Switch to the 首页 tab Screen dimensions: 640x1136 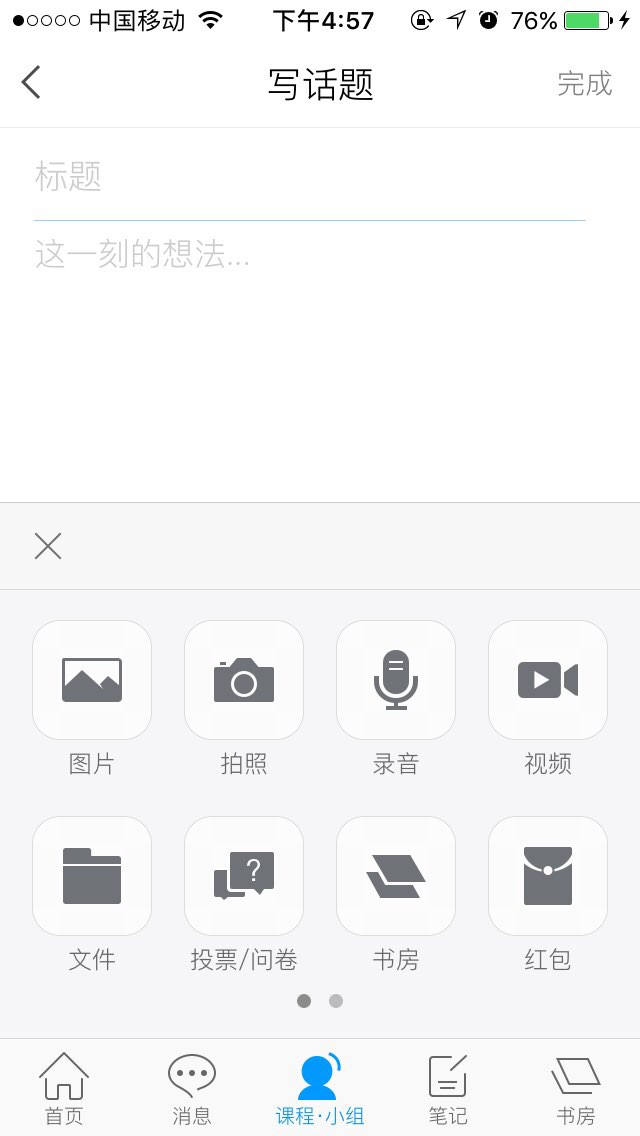click(x=64, y=1088)
